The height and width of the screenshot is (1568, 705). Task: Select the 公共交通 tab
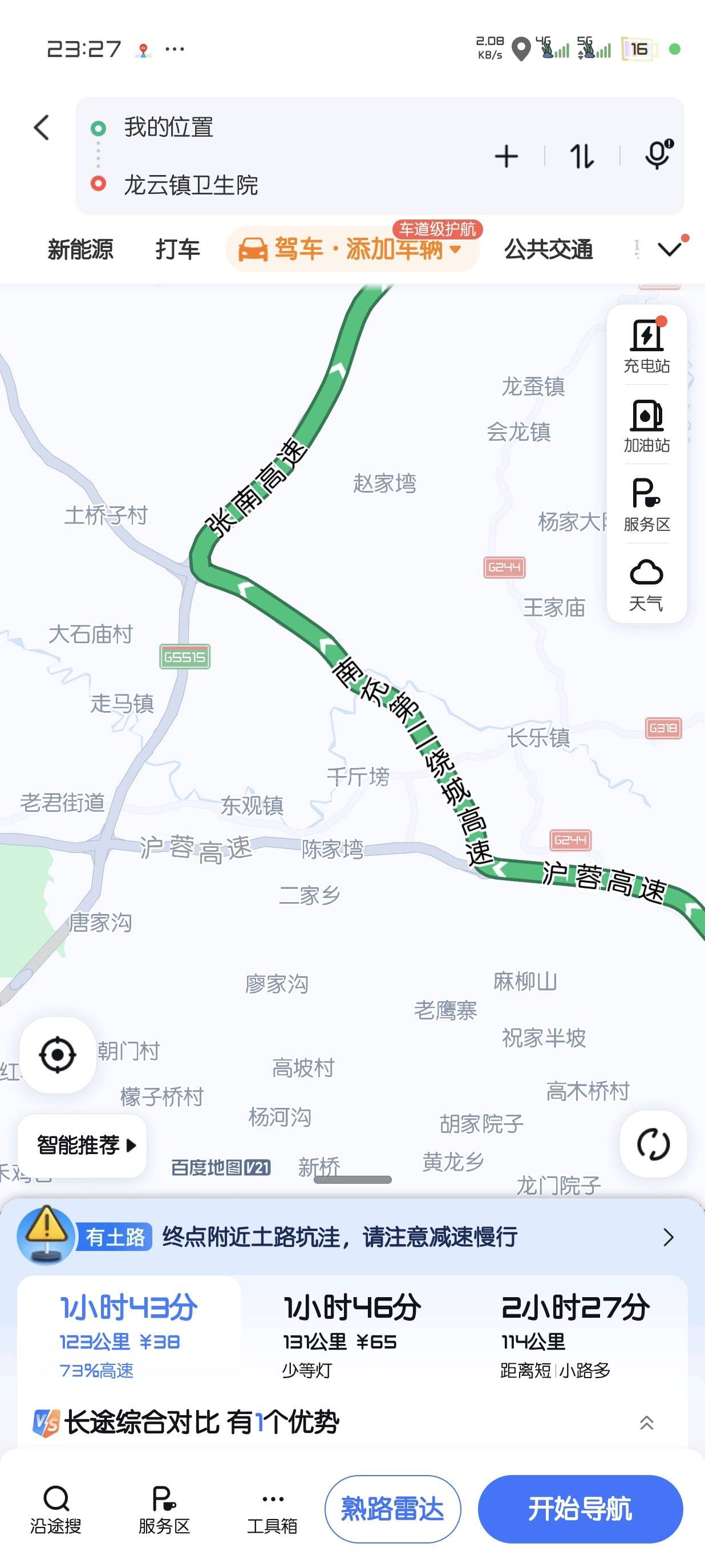coord(548,250)
